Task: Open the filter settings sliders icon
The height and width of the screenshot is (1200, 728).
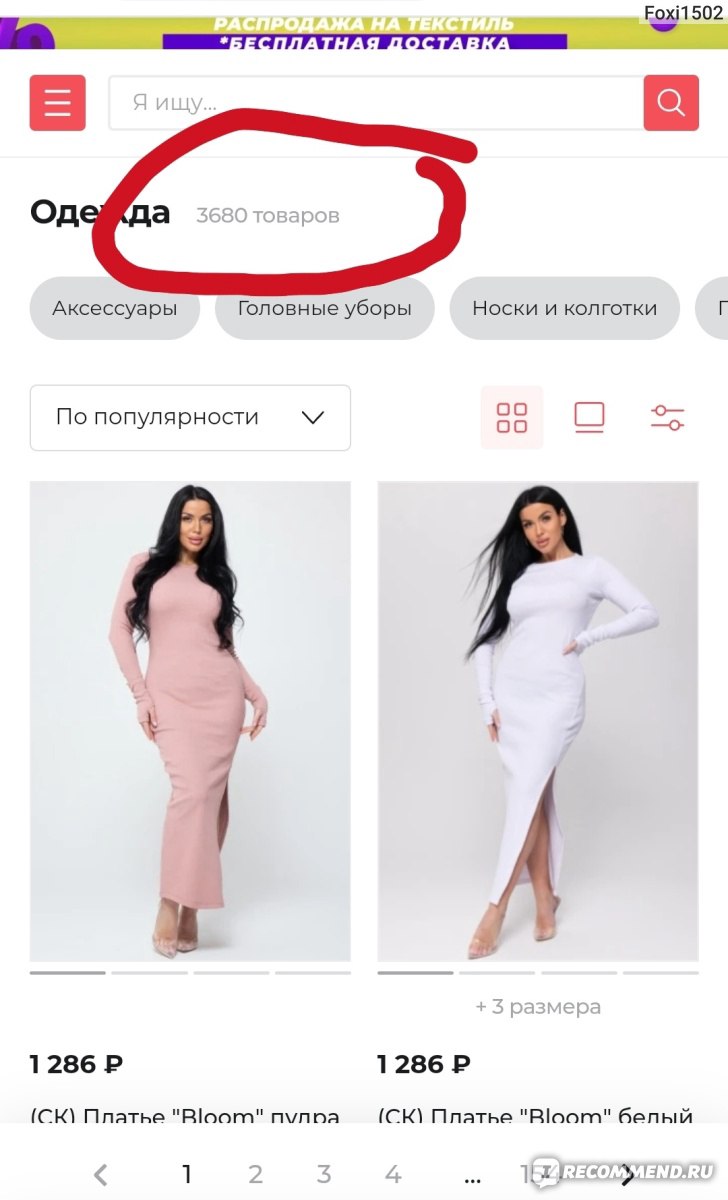Action: click(x=667, y=417)
